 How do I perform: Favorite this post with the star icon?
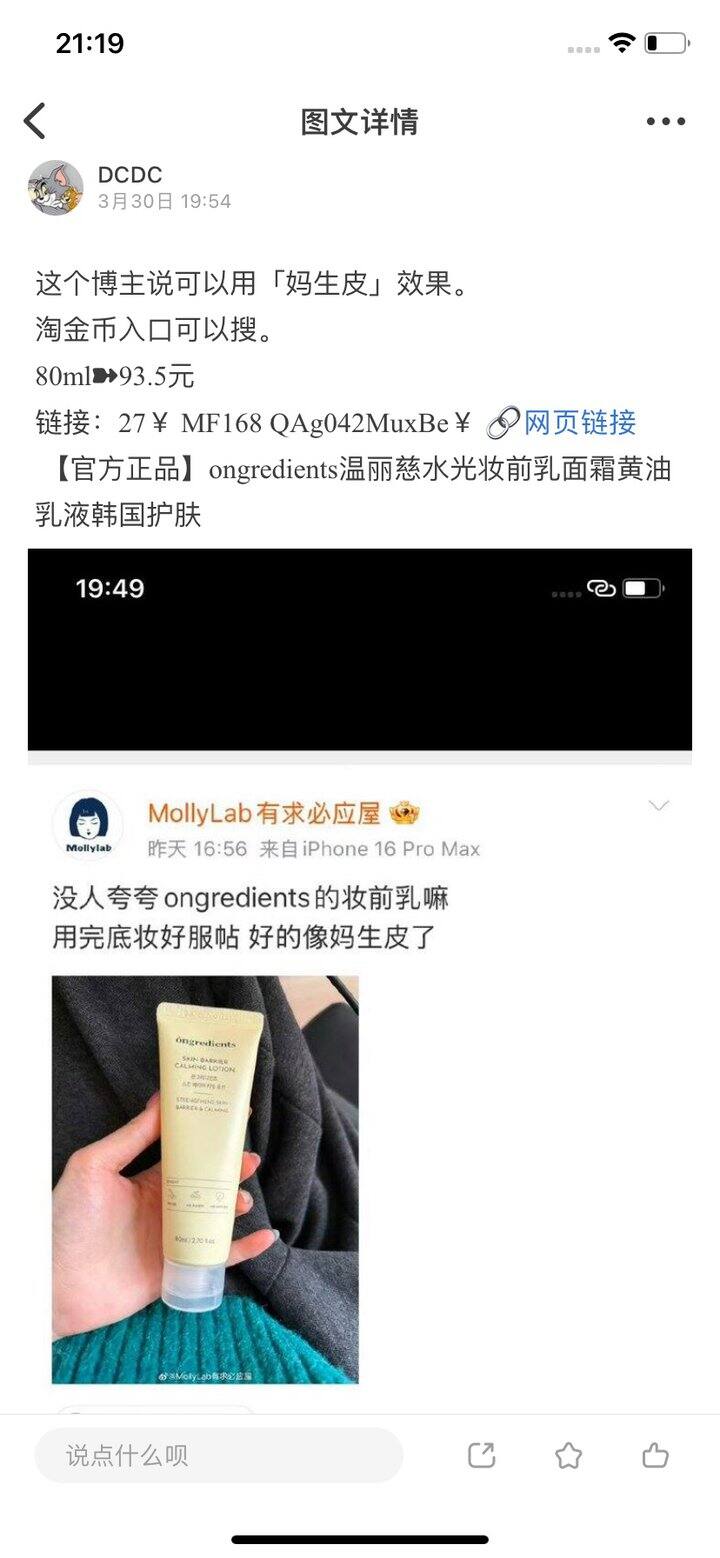pos(569,1455)
